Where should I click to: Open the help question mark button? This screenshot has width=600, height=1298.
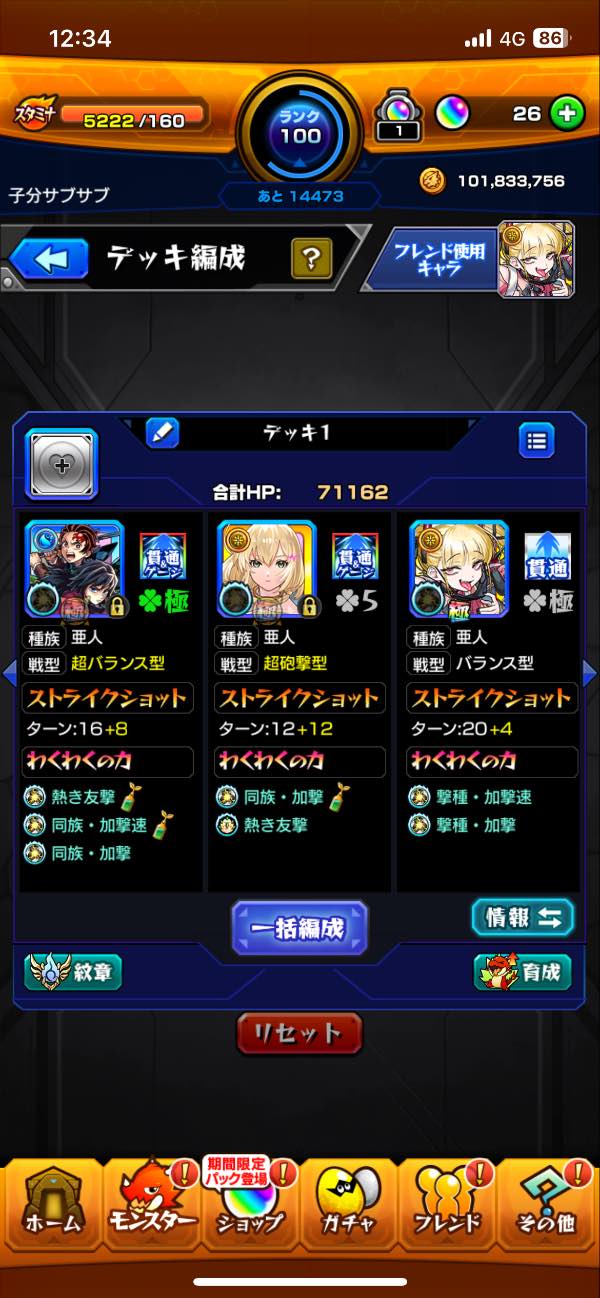tap(311, 260)
